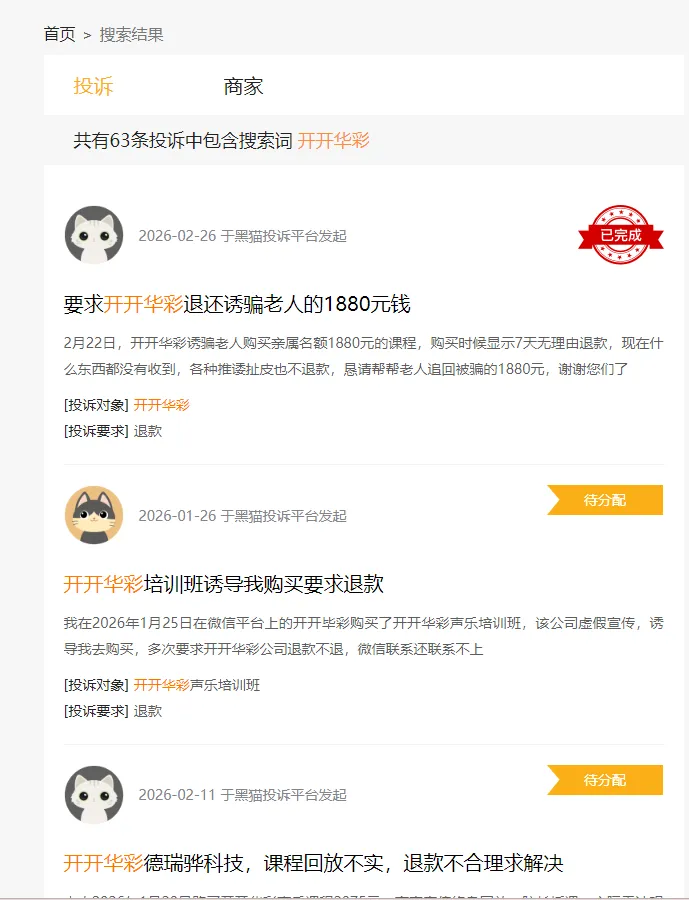
Task: Go to 首页 breadcrumb link
Action: click(59, 34)
